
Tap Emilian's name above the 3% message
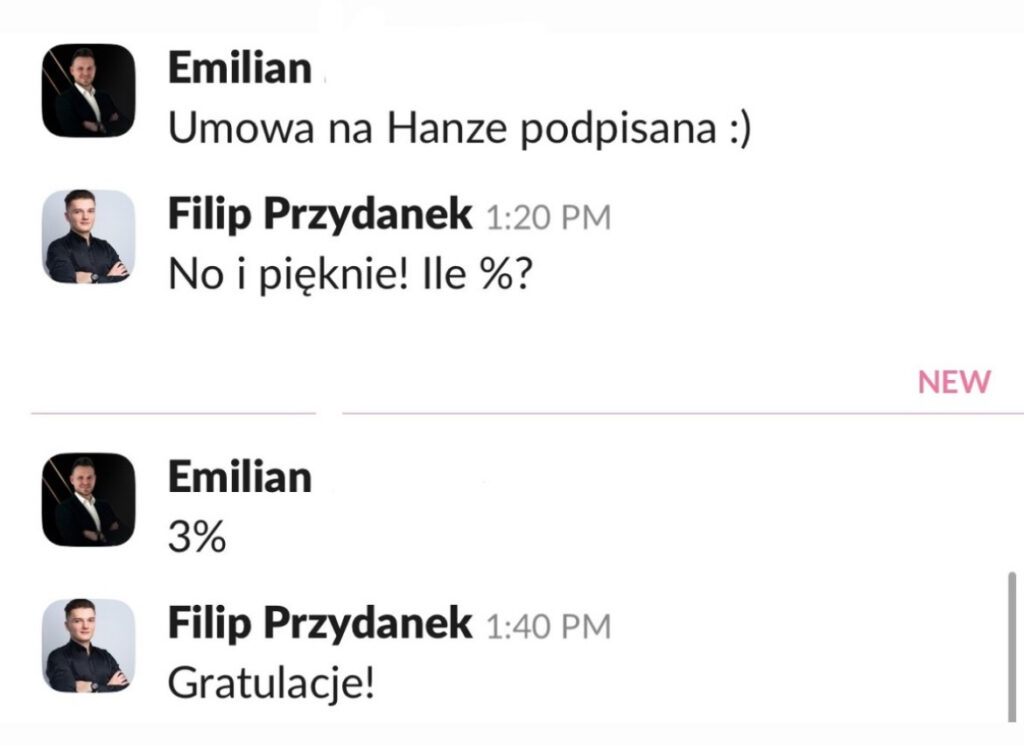click(x=239, y=477)
